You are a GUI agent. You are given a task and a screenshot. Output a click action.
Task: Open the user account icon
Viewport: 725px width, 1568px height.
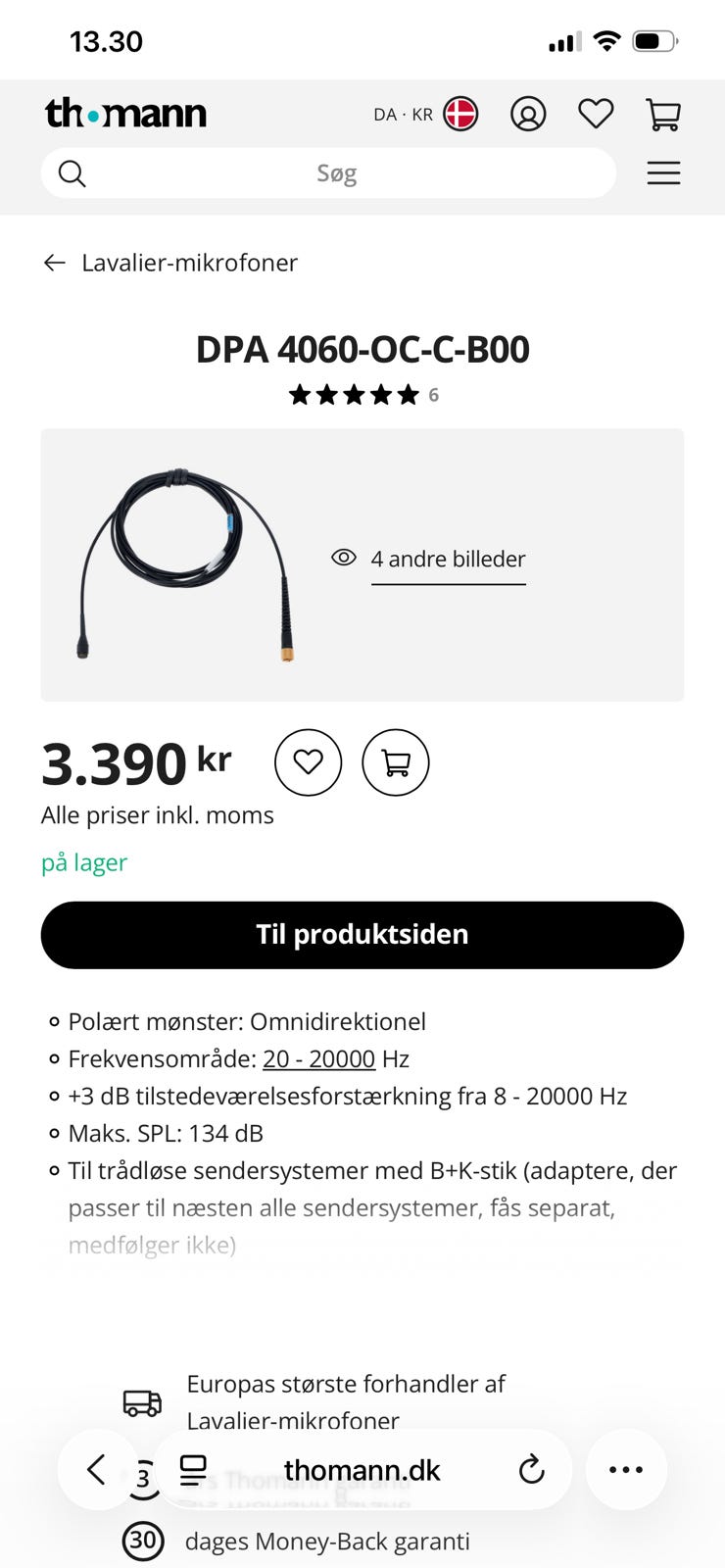coord(528,113)
